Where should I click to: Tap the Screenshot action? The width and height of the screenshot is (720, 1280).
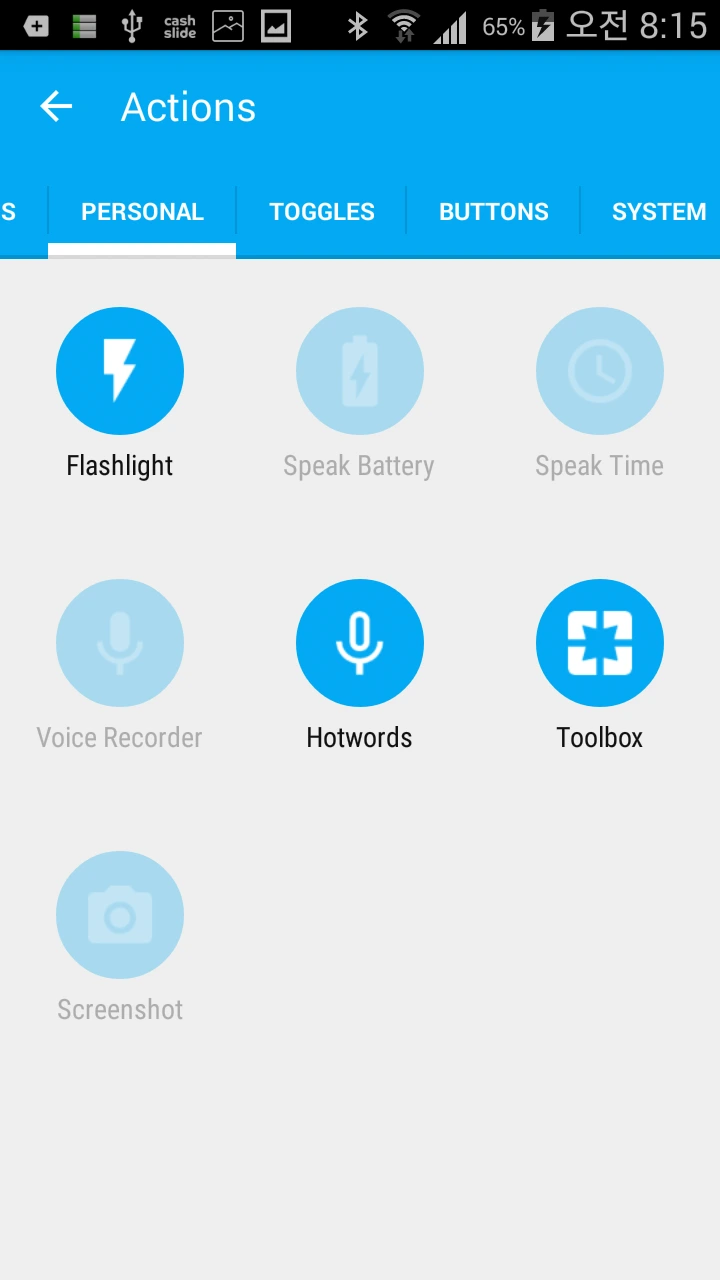point(120,915)
